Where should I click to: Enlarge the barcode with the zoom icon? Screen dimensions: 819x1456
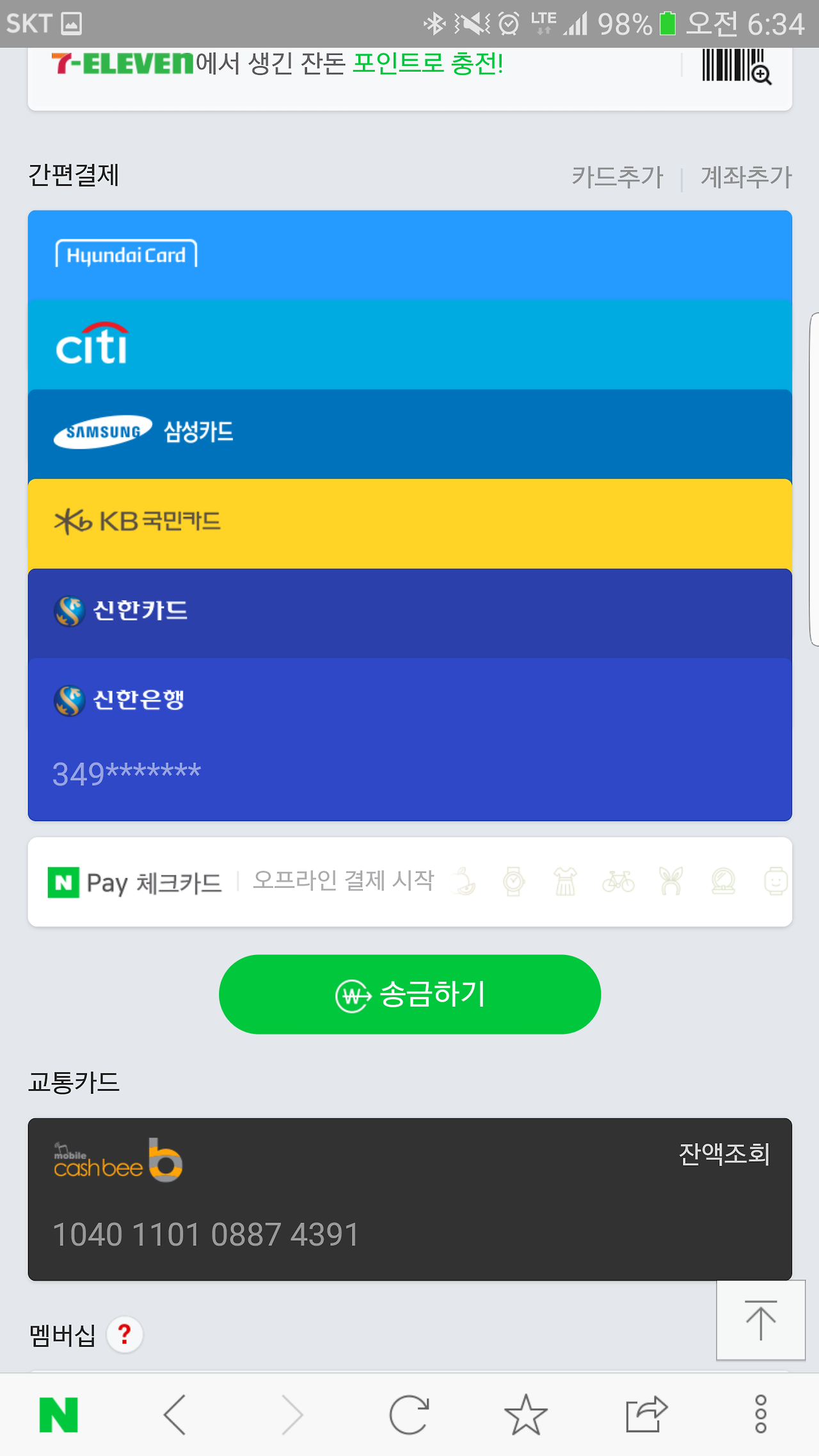736,66
